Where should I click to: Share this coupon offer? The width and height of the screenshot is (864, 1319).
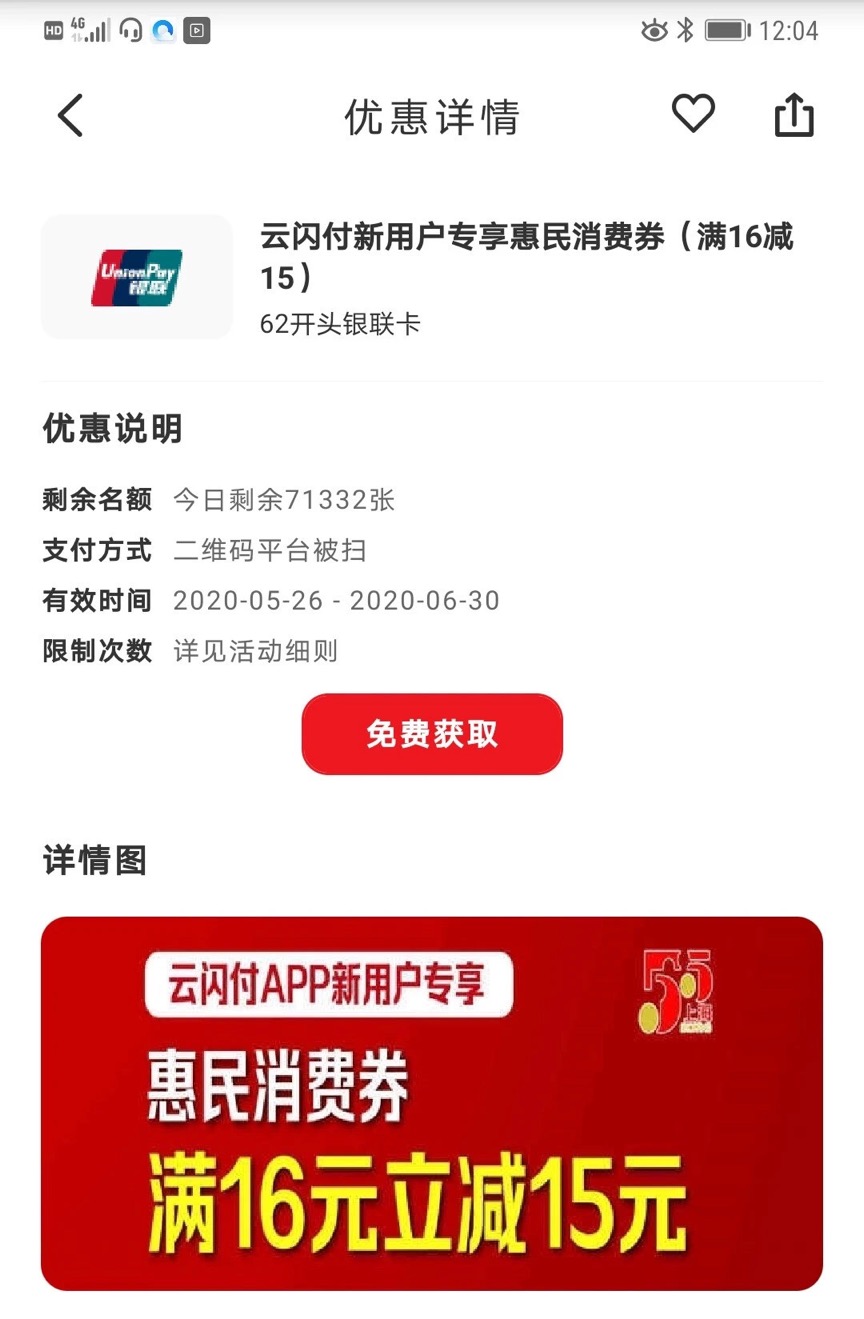point(795,115)
